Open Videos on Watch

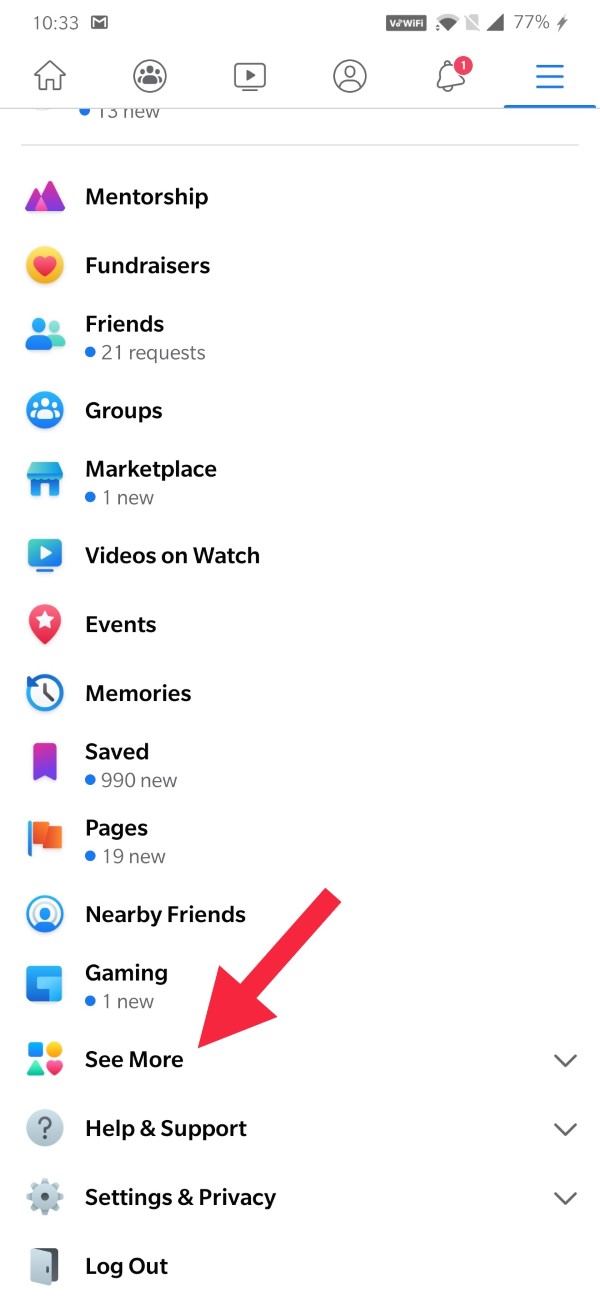coord(300,556)
